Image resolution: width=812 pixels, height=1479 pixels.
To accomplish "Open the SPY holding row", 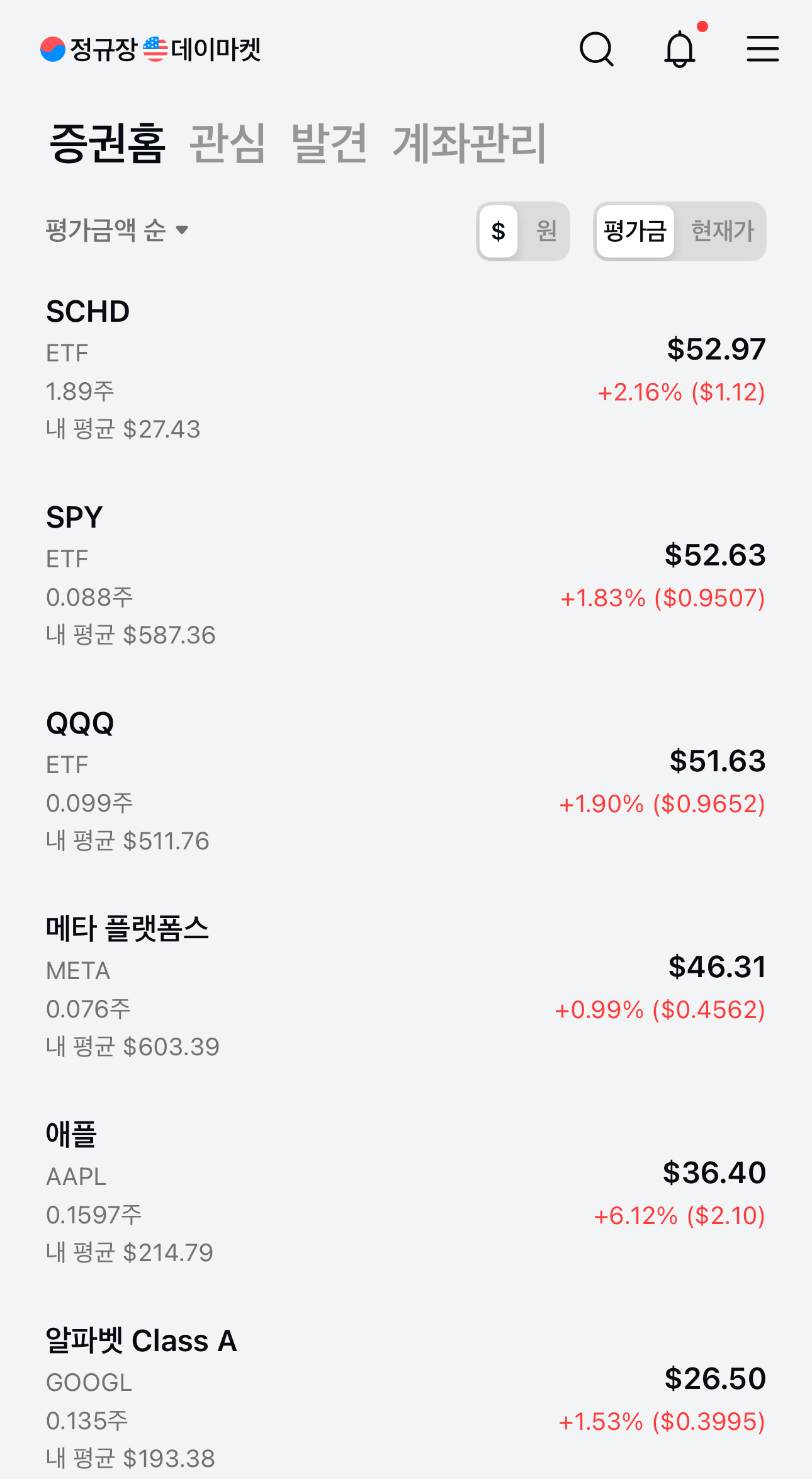I will coord(406,575).
